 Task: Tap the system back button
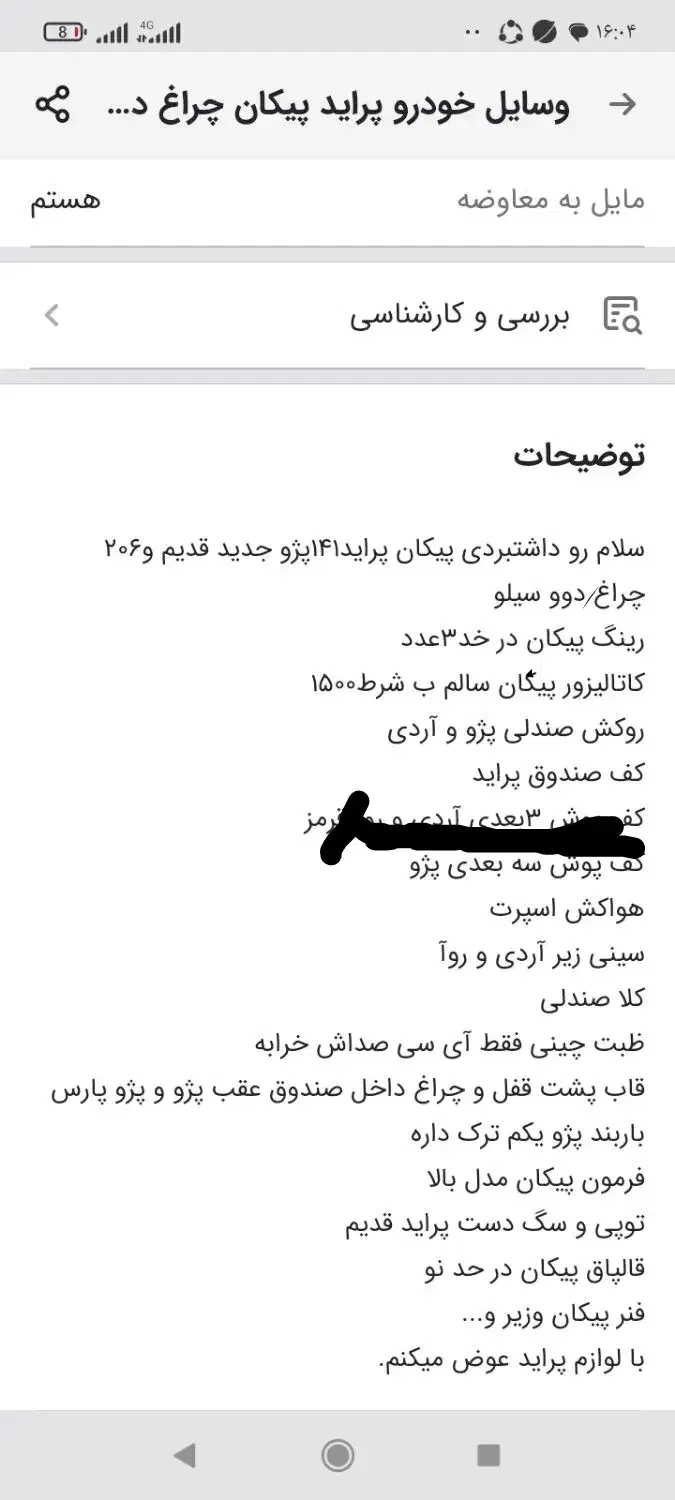coord(184,1455)
